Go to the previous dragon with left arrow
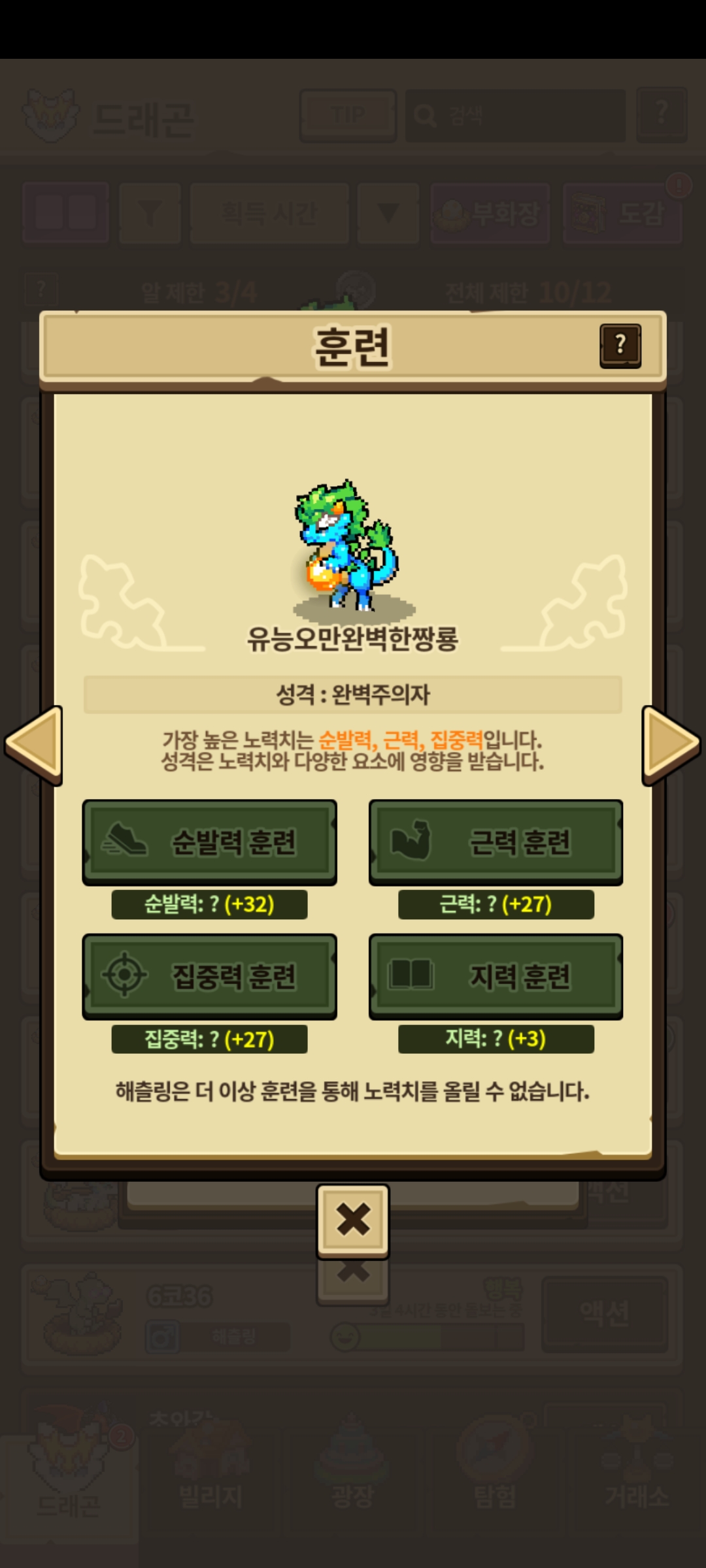The image size is (706, 1568). tap(34, 745)
